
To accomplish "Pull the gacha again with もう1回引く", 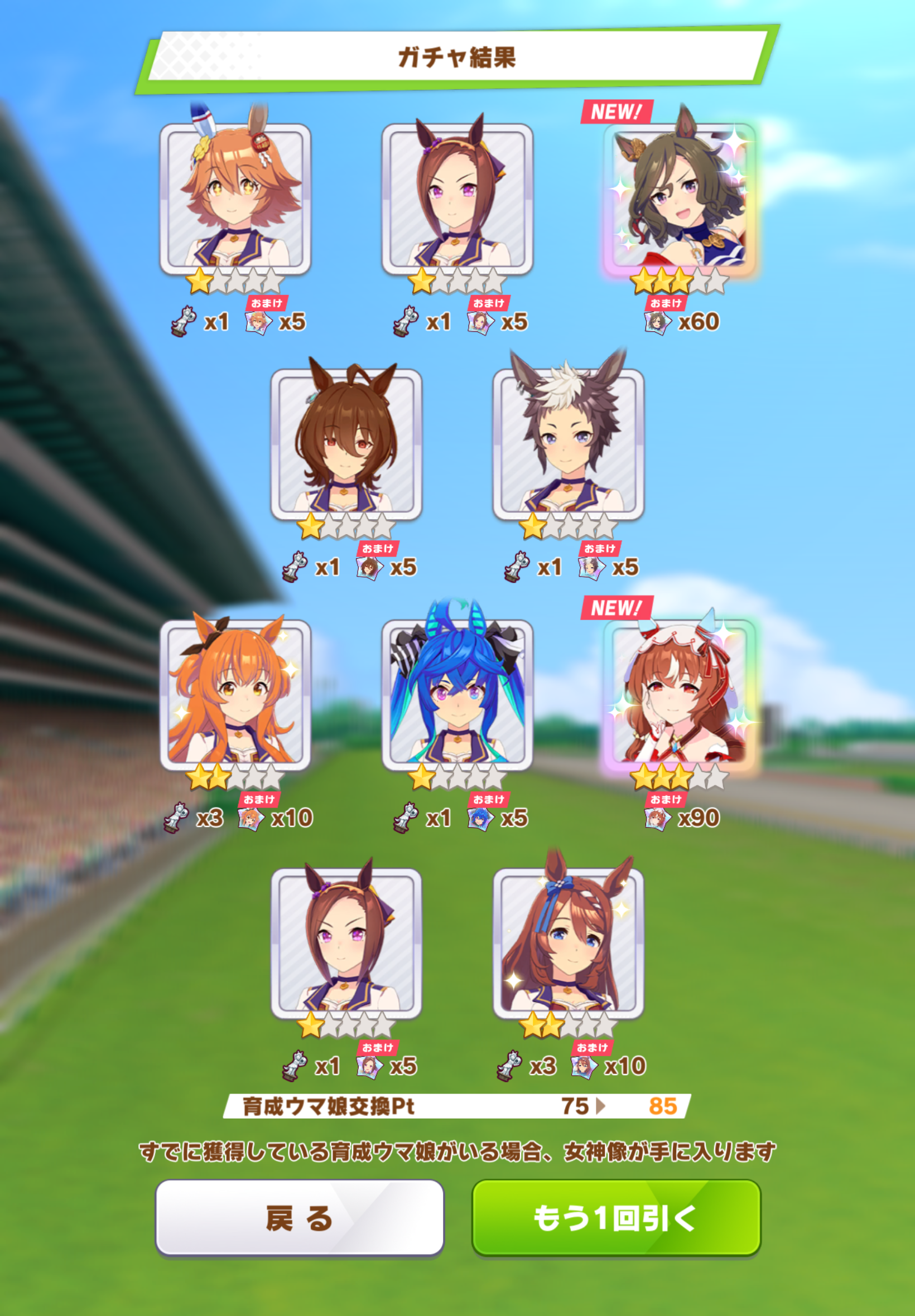I will tap(616, 1217).
